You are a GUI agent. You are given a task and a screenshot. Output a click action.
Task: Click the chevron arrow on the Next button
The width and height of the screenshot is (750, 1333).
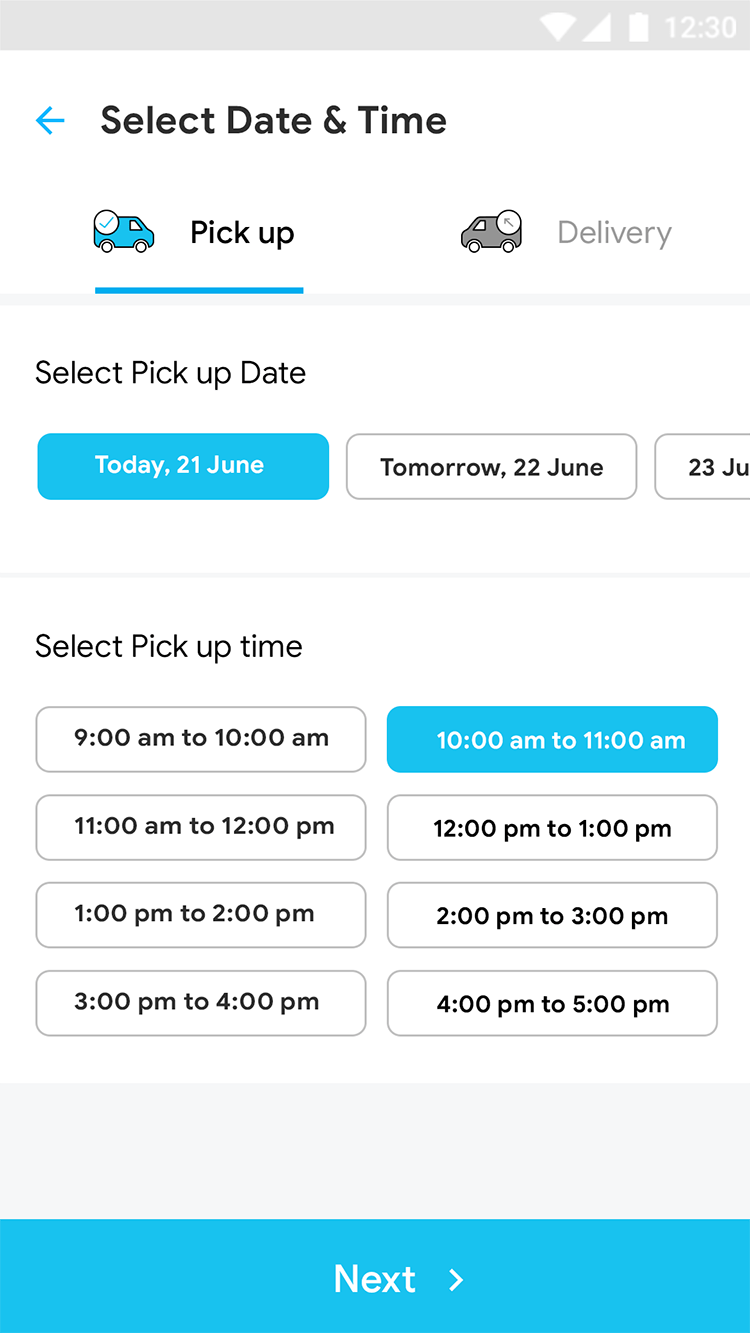(457, 1279)
